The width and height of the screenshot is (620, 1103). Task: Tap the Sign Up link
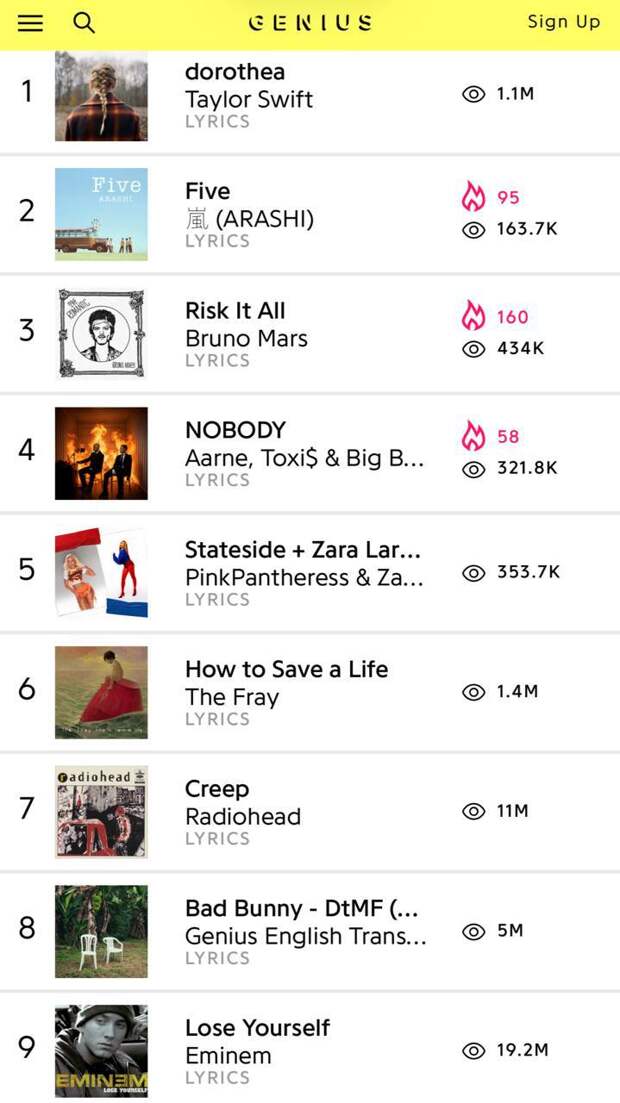tap(563, 22)
